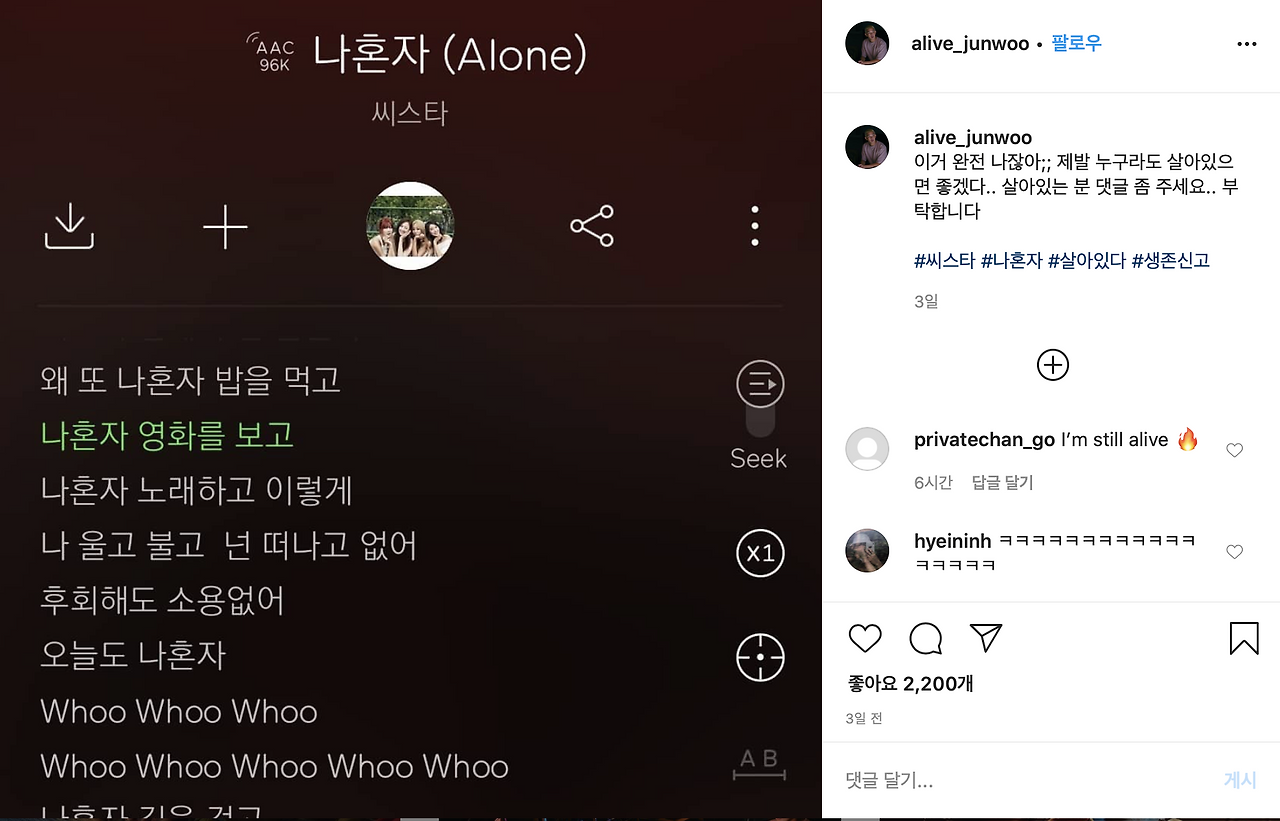Bookmark this post
The height and width of the screenshot is (821, 1280).
[x=1244, y=638]
